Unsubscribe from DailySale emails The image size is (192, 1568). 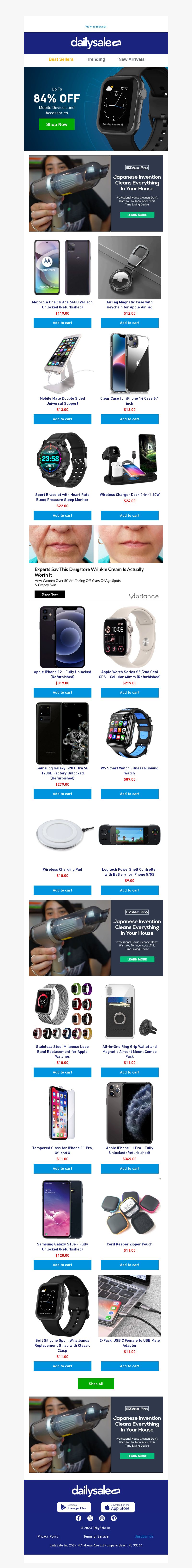click(144, 1536)
